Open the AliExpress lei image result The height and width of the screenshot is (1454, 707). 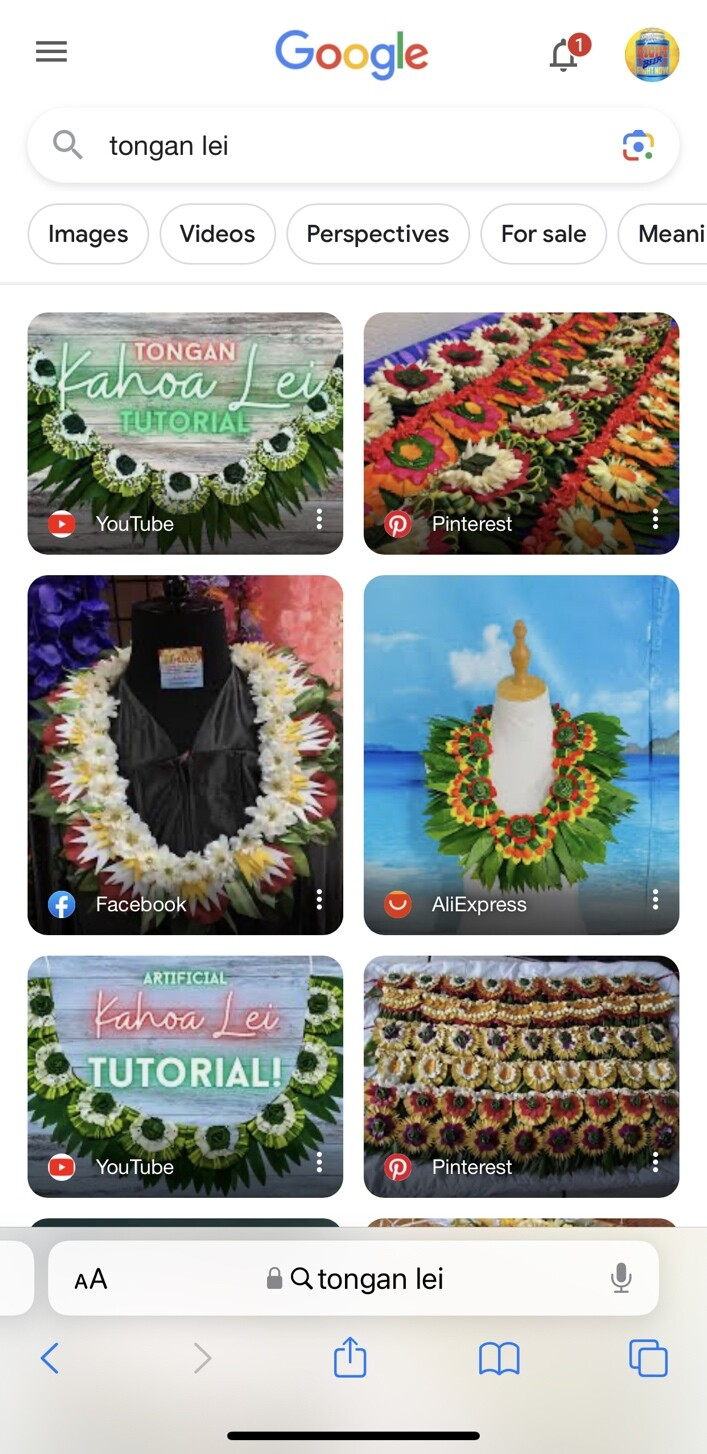tap(521, 740)
